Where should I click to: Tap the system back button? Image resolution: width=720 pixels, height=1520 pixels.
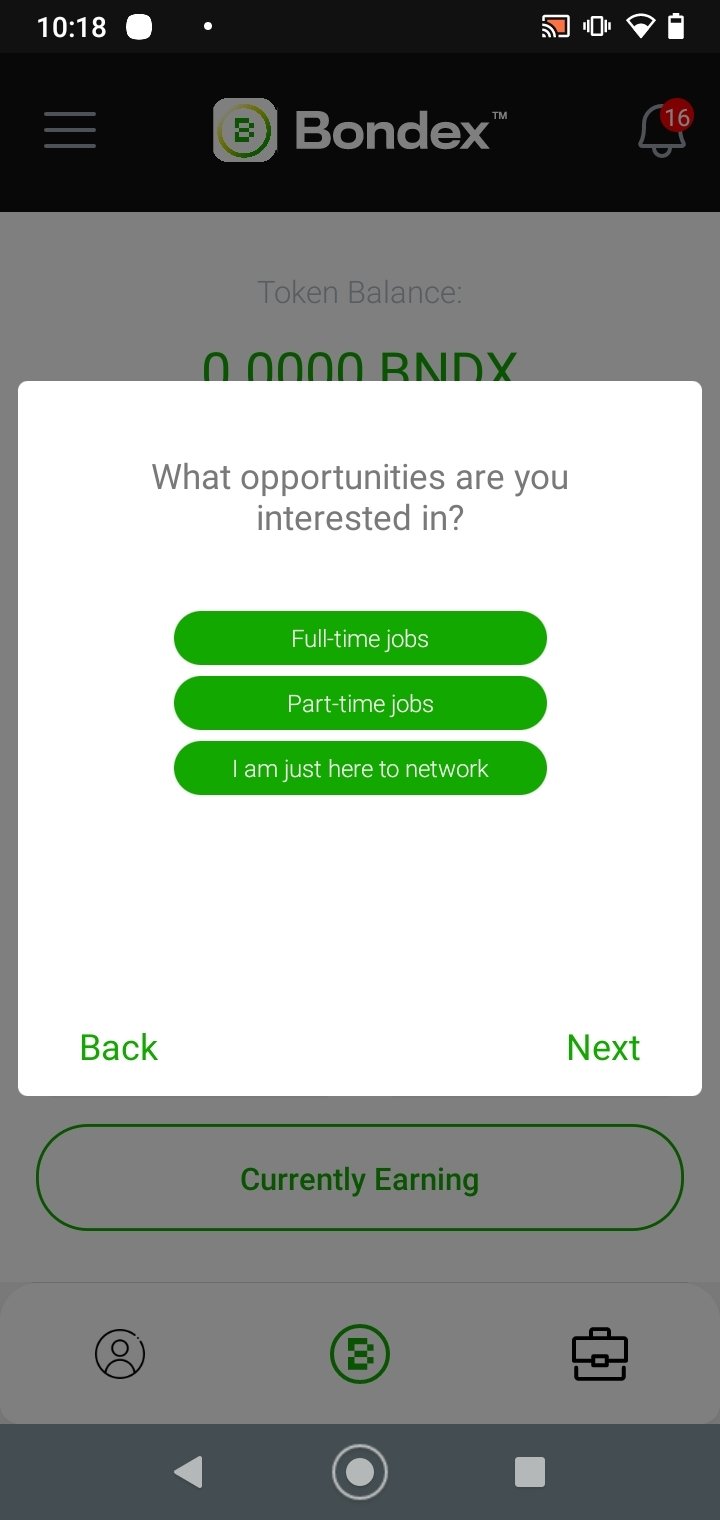coord(188,1471)
